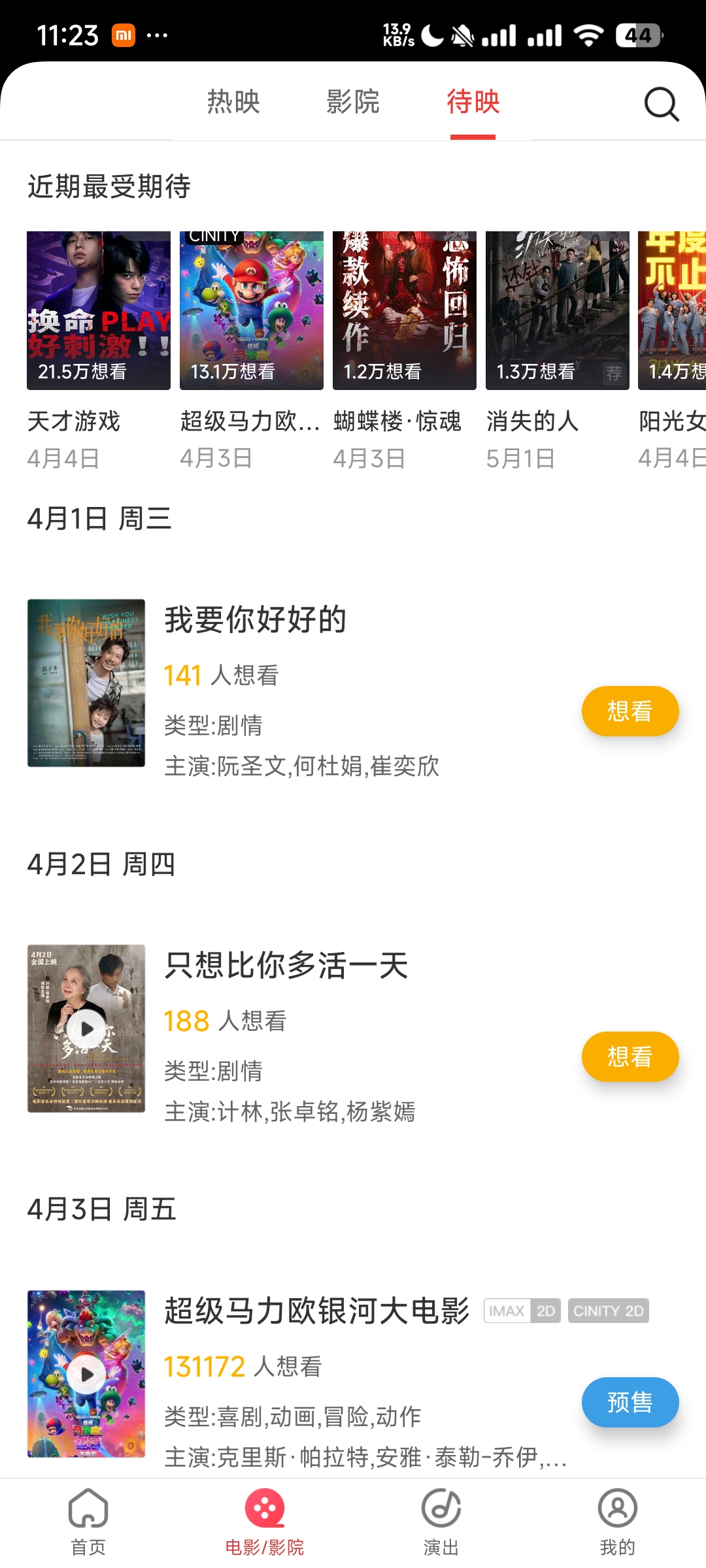The height and width of the screenshot is (1568, 706).
Task: Open the 超级马力欧 card with 13.1万想看
Action: (x=252, y=311)
